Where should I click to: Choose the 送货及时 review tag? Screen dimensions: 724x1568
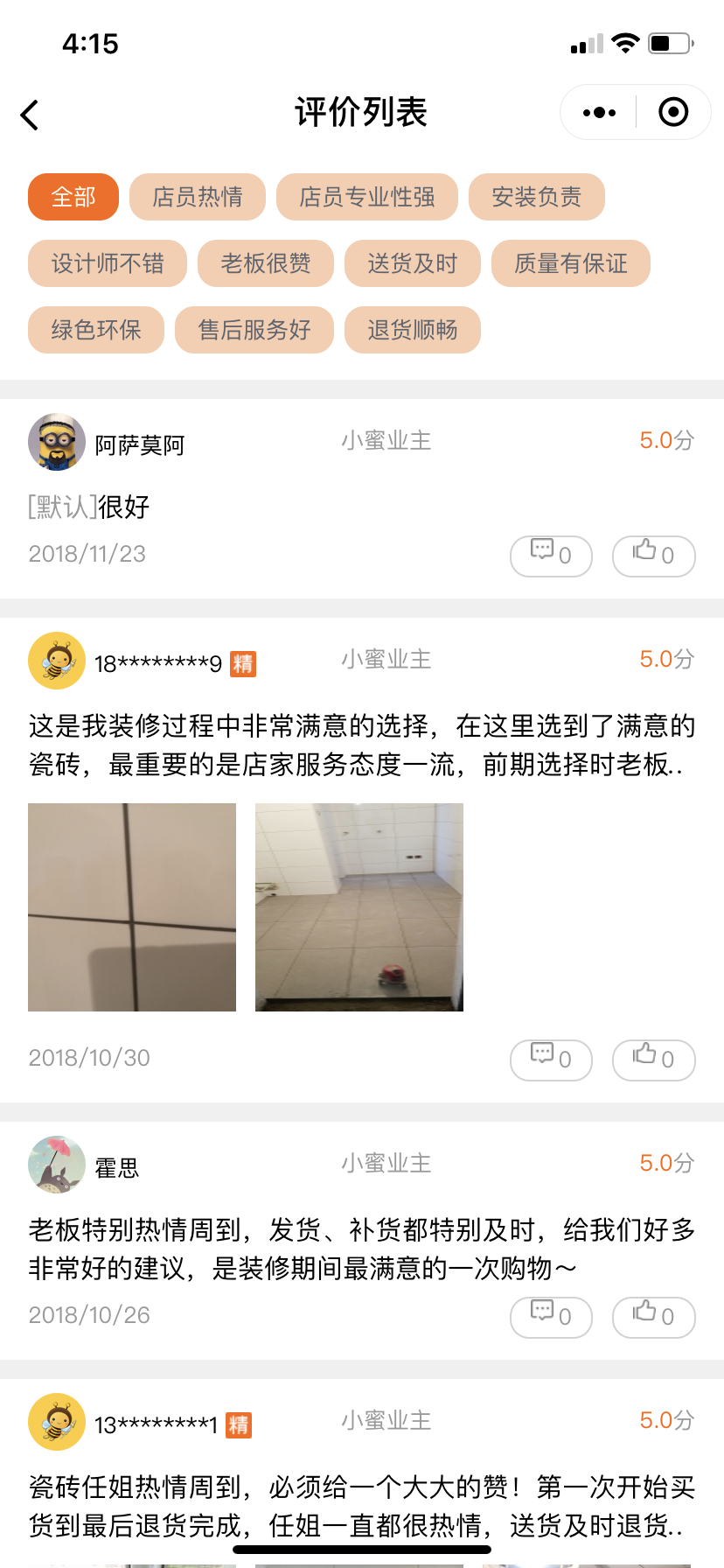tap(413, 263)
